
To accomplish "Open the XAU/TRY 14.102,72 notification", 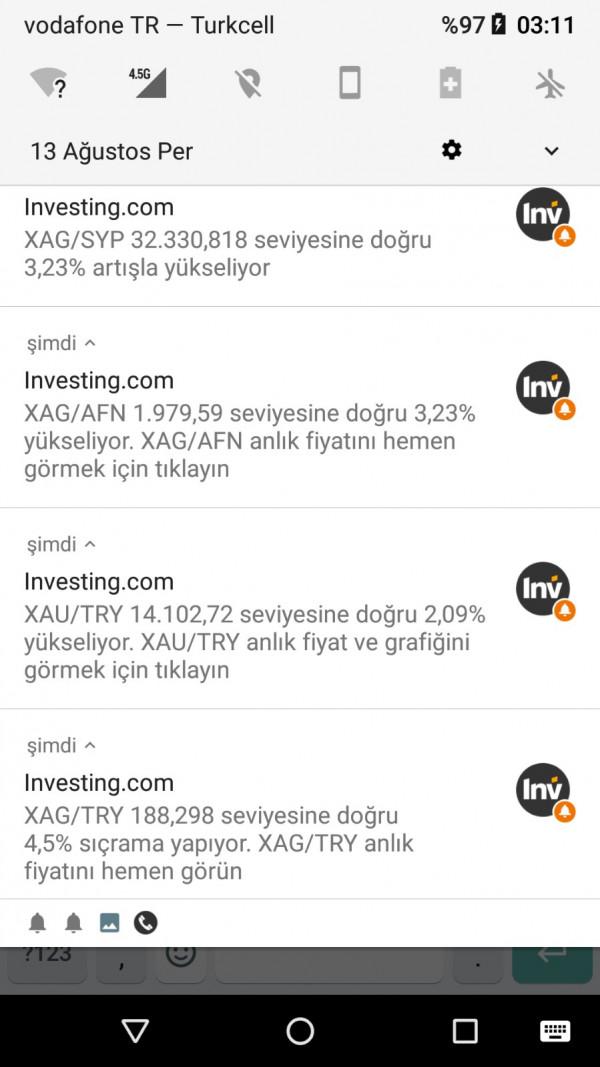I will pyautogui.click(x=300, y=608).
